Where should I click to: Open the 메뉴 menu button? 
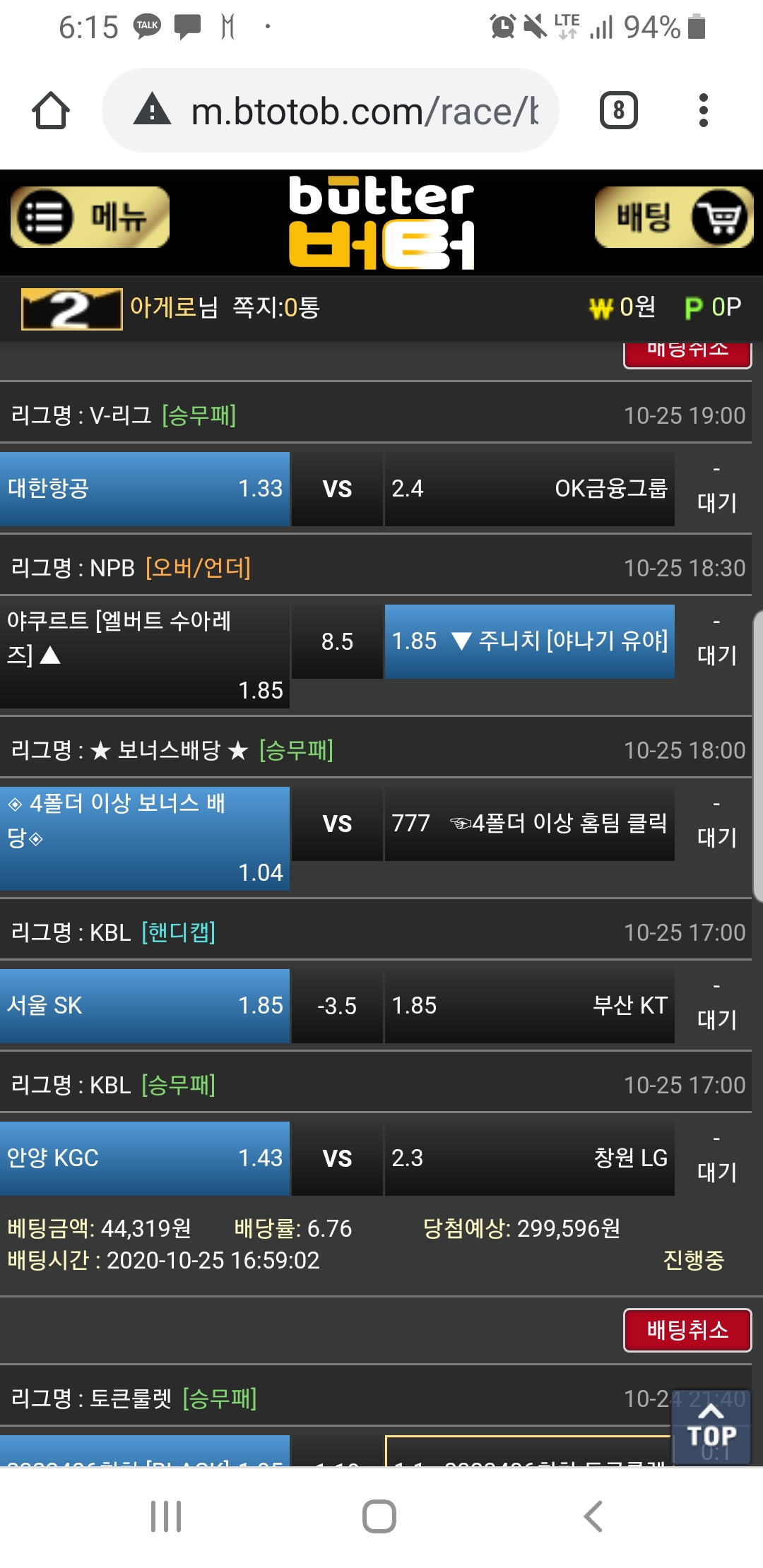[90, 217]
